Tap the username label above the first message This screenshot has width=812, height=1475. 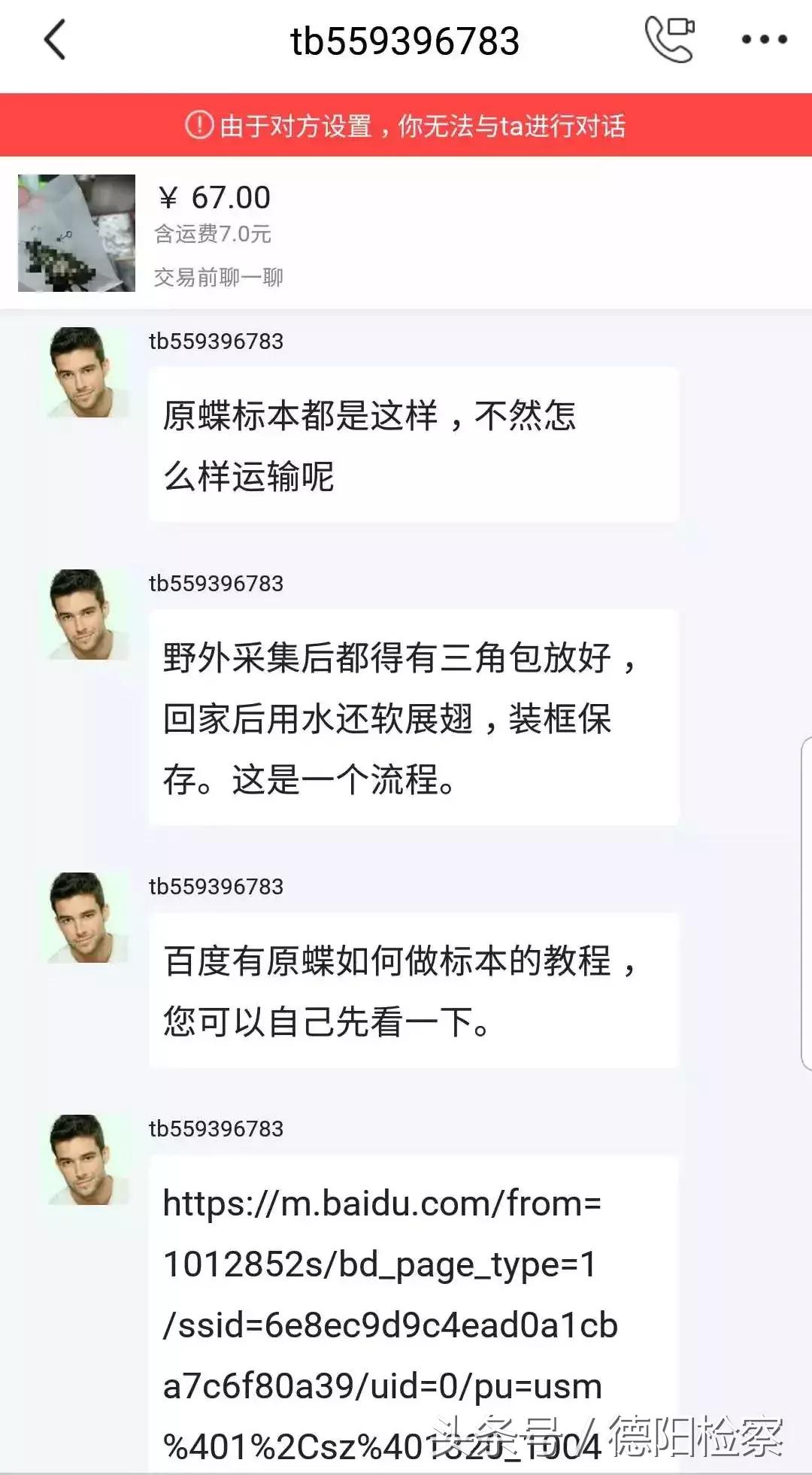click(x=216, y=341)
